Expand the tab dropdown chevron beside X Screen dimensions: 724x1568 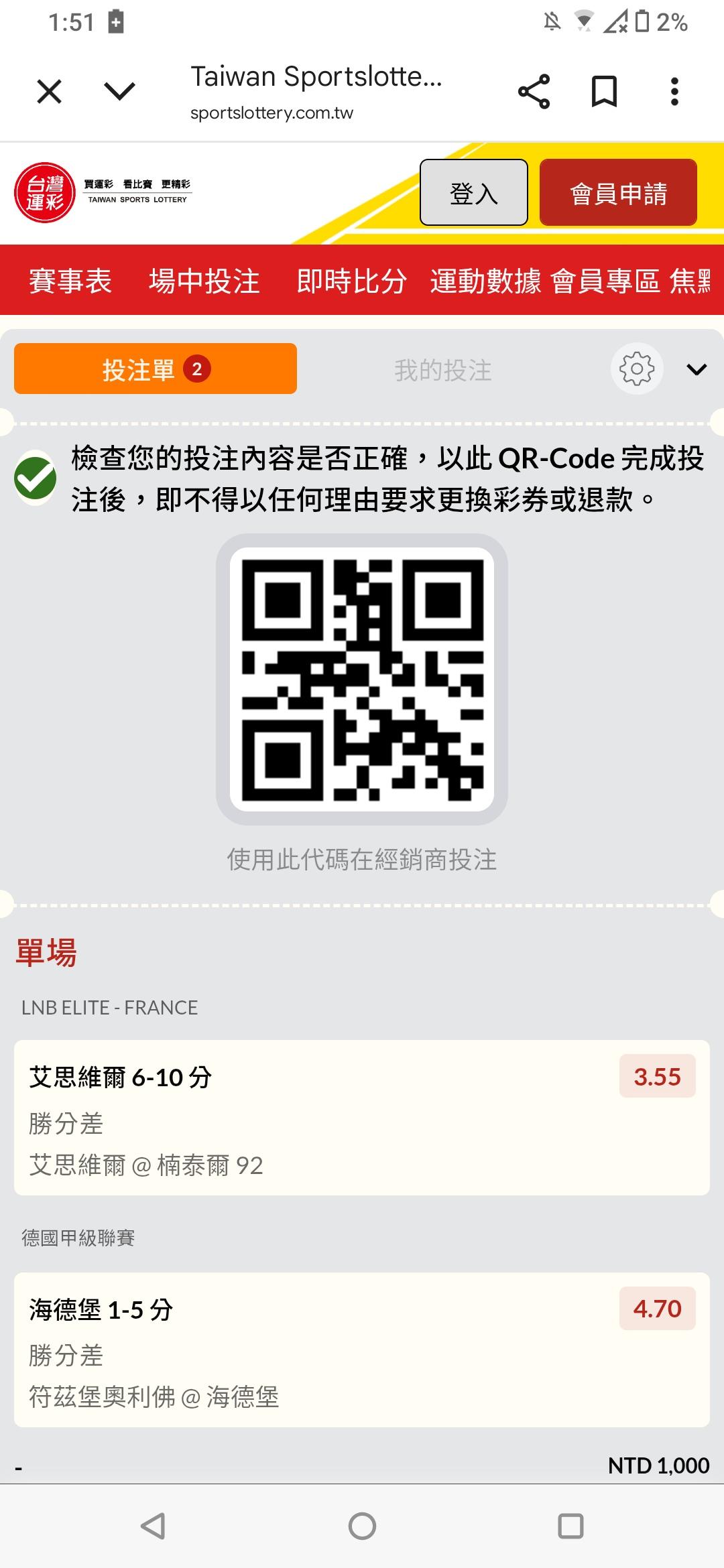pos(120,91)
